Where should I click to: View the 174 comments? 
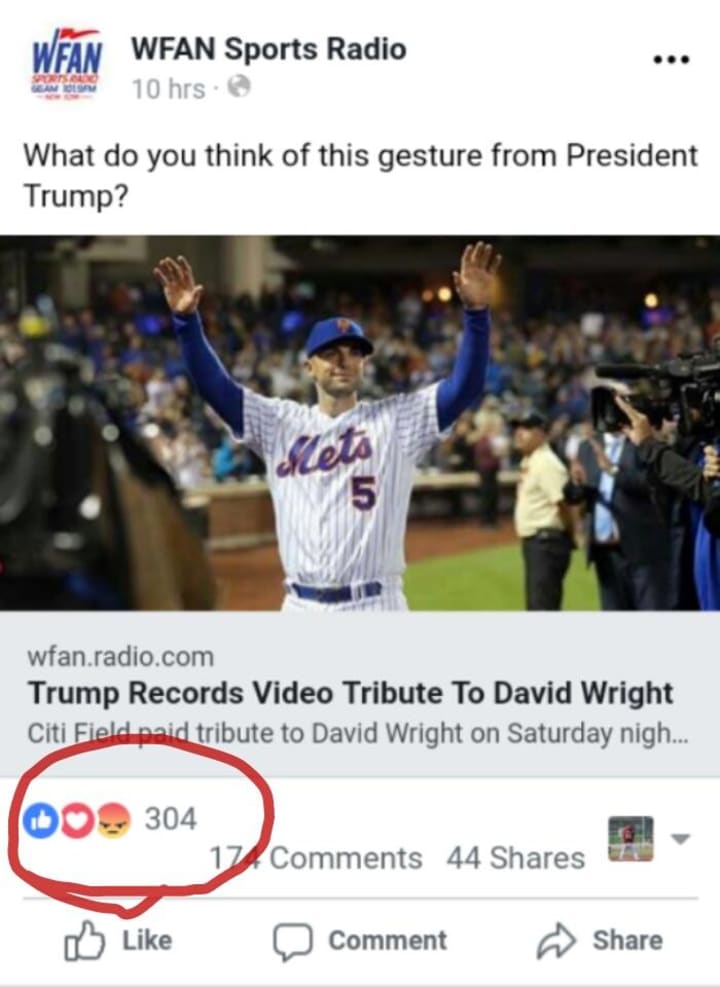click(316, 858)
